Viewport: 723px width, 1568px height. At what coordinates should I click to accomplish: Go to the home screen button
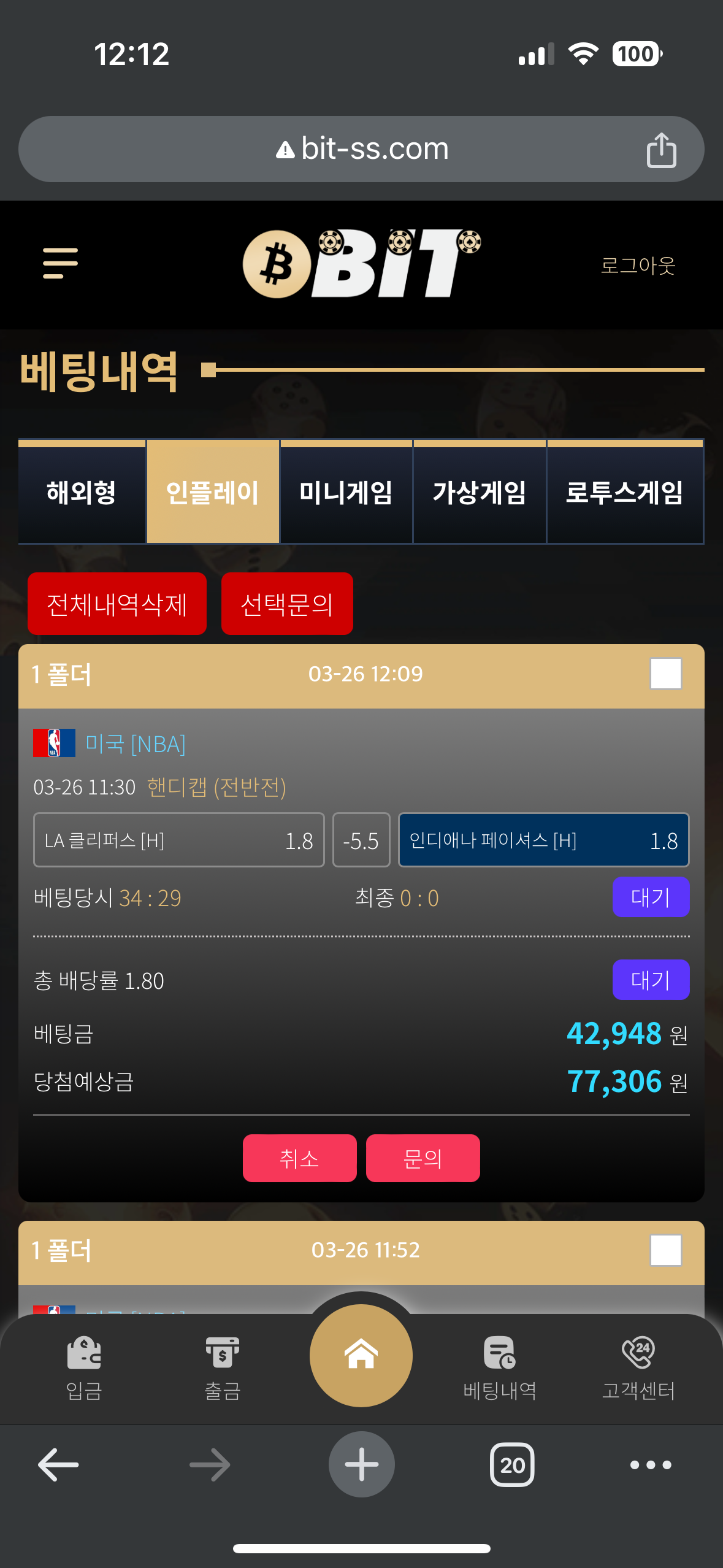[361, 1355]
